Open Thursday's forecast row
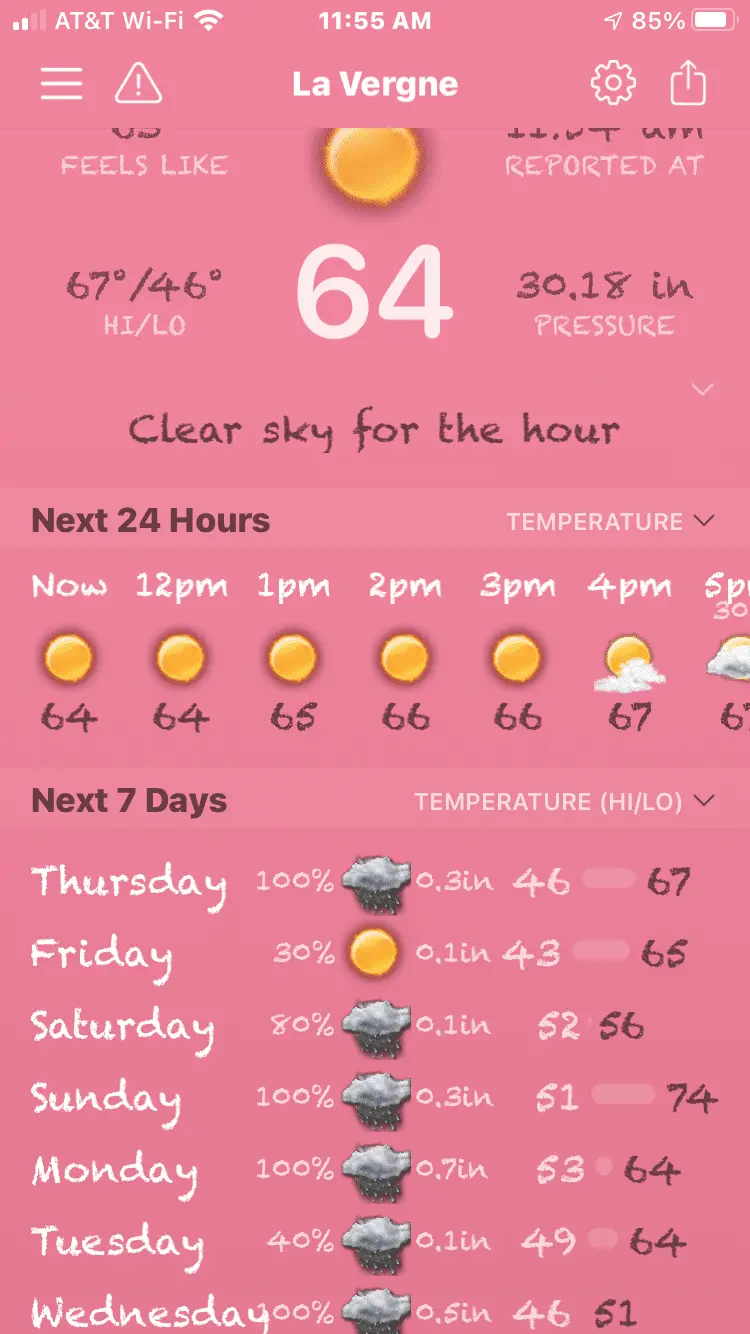The image size is (750, 1334). point(375,882)
